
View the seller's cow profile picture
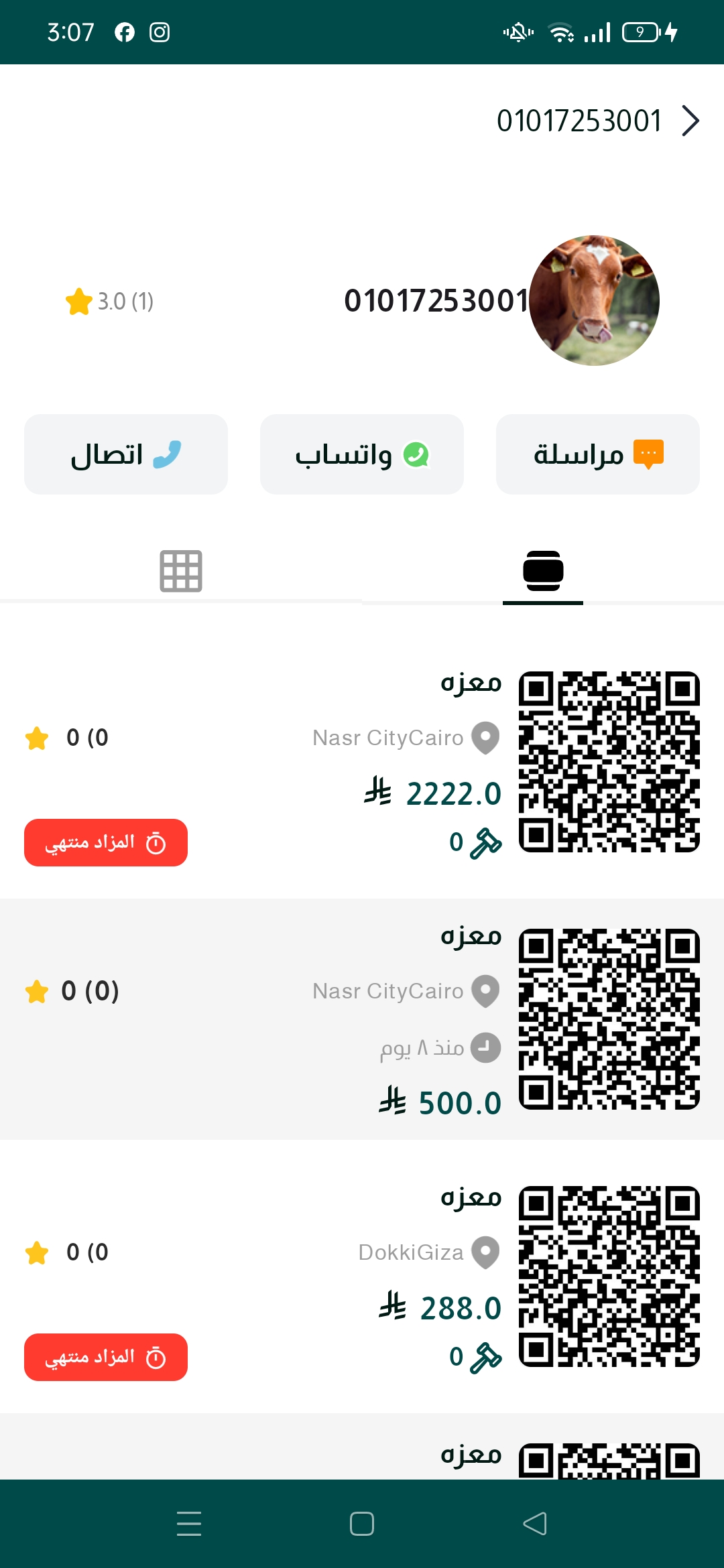click(594, 300)
